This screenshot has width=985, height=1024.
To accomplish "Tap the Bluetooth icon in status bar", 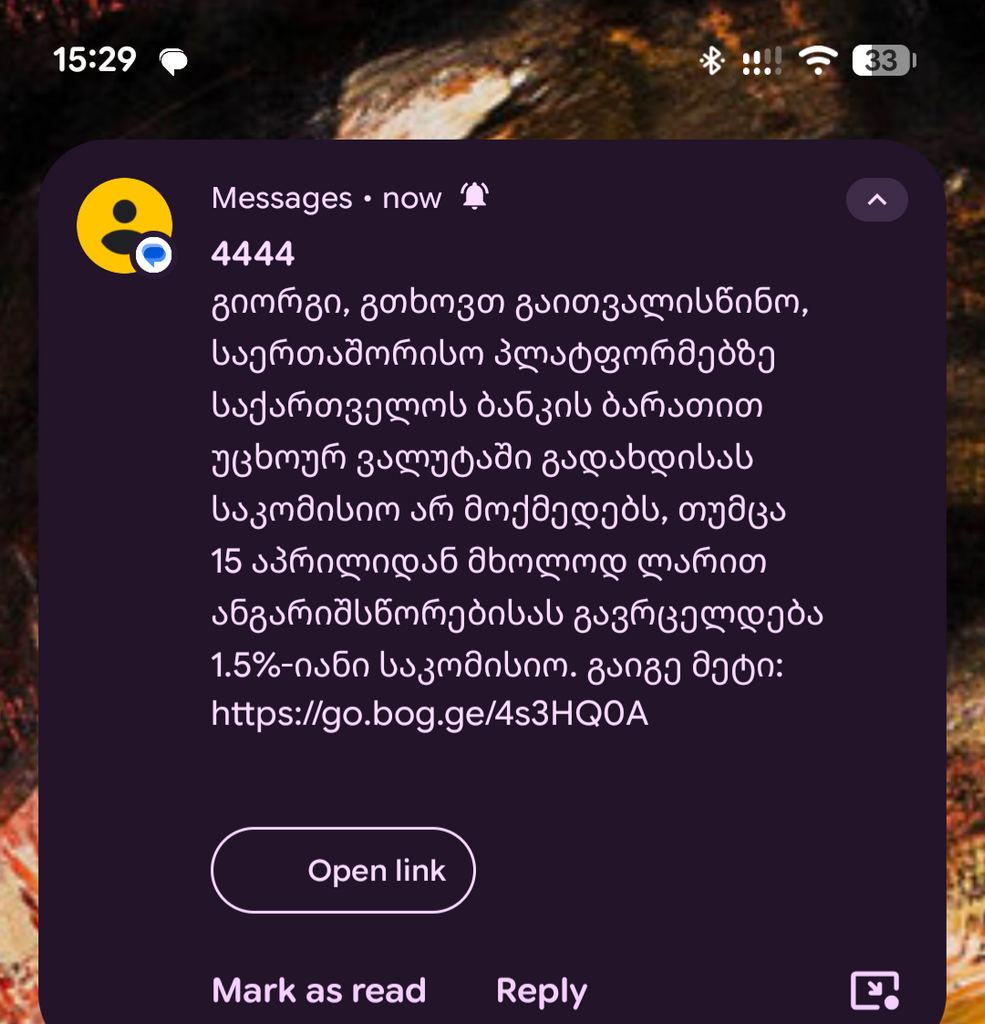I will click(712, 61).
